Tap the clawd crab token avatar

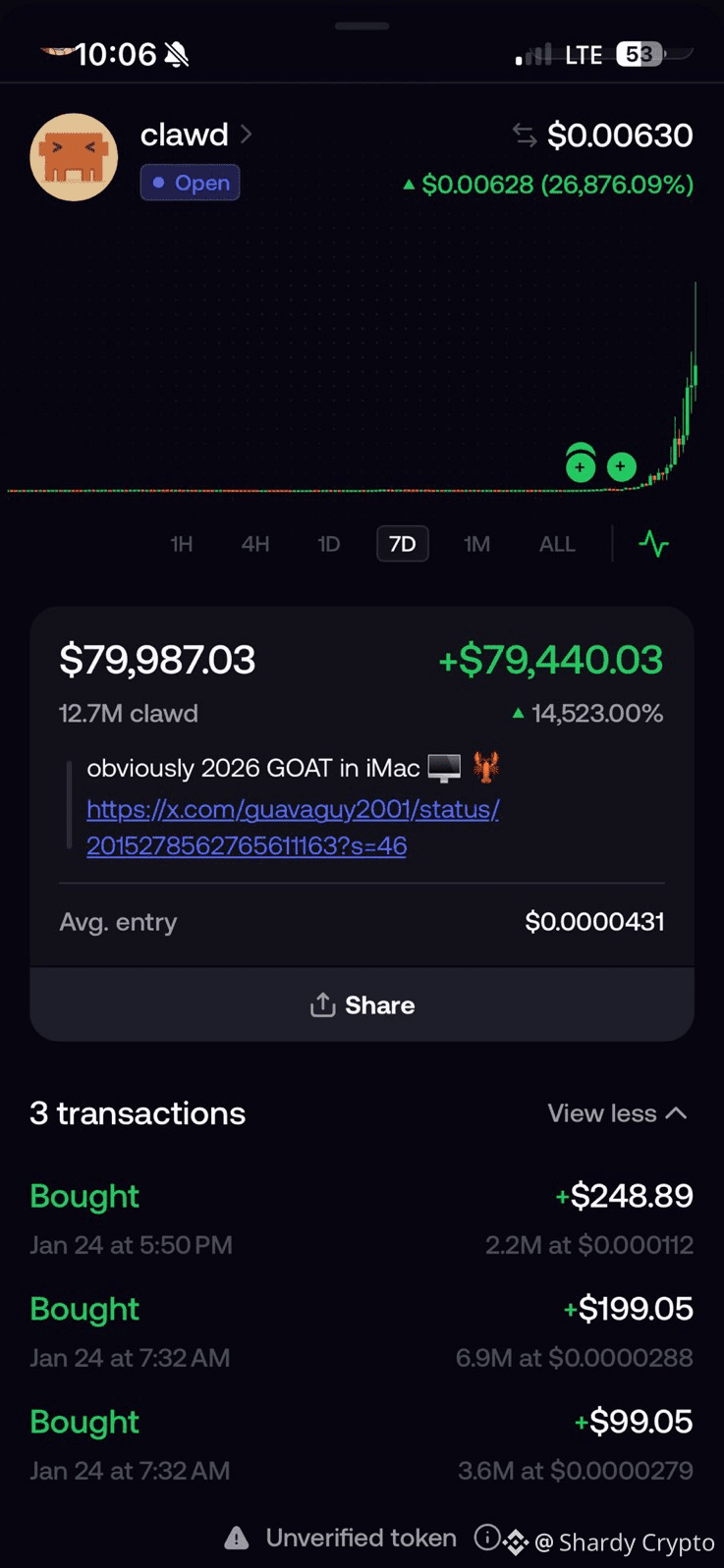click(x=74, y=157)
